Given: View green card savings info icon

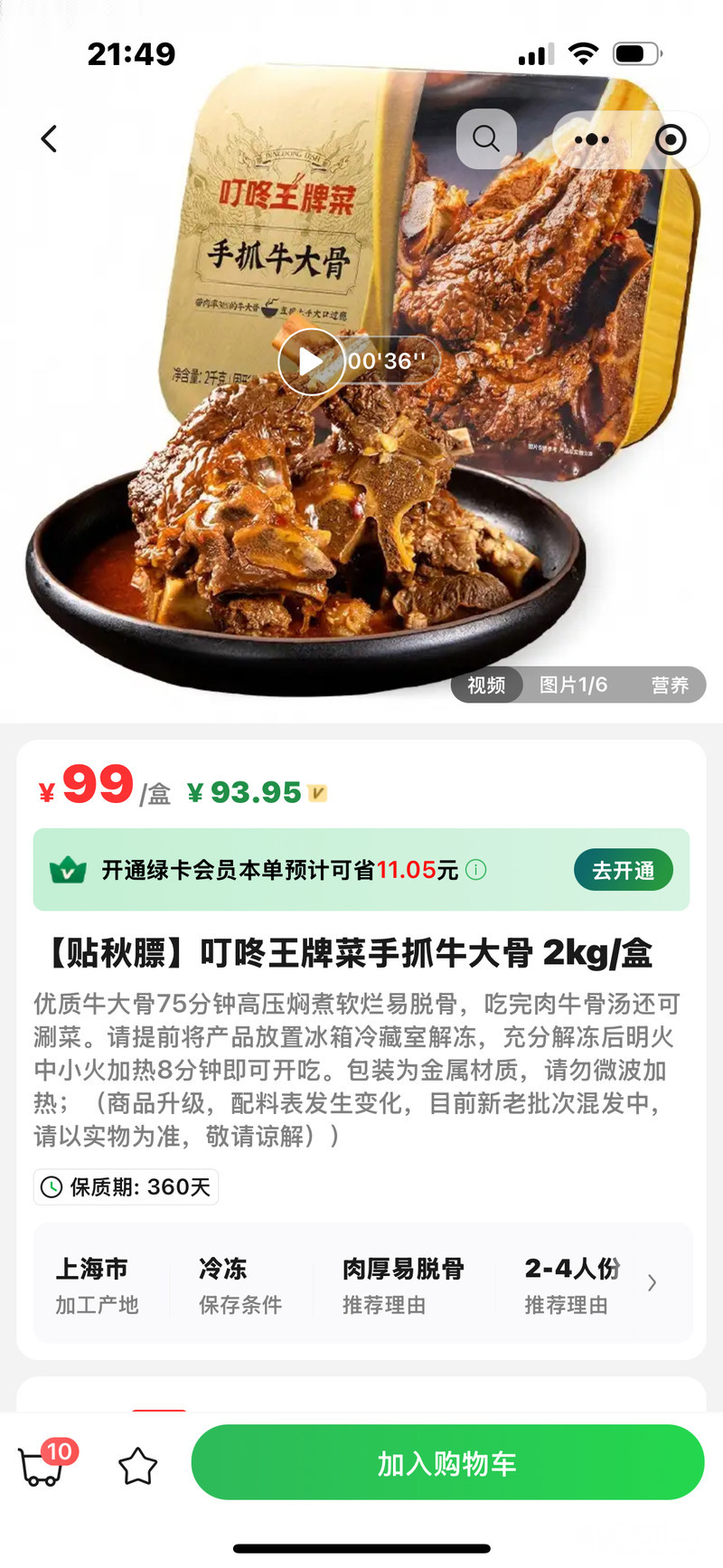Looking at the screenshot, I should point(475,870).
